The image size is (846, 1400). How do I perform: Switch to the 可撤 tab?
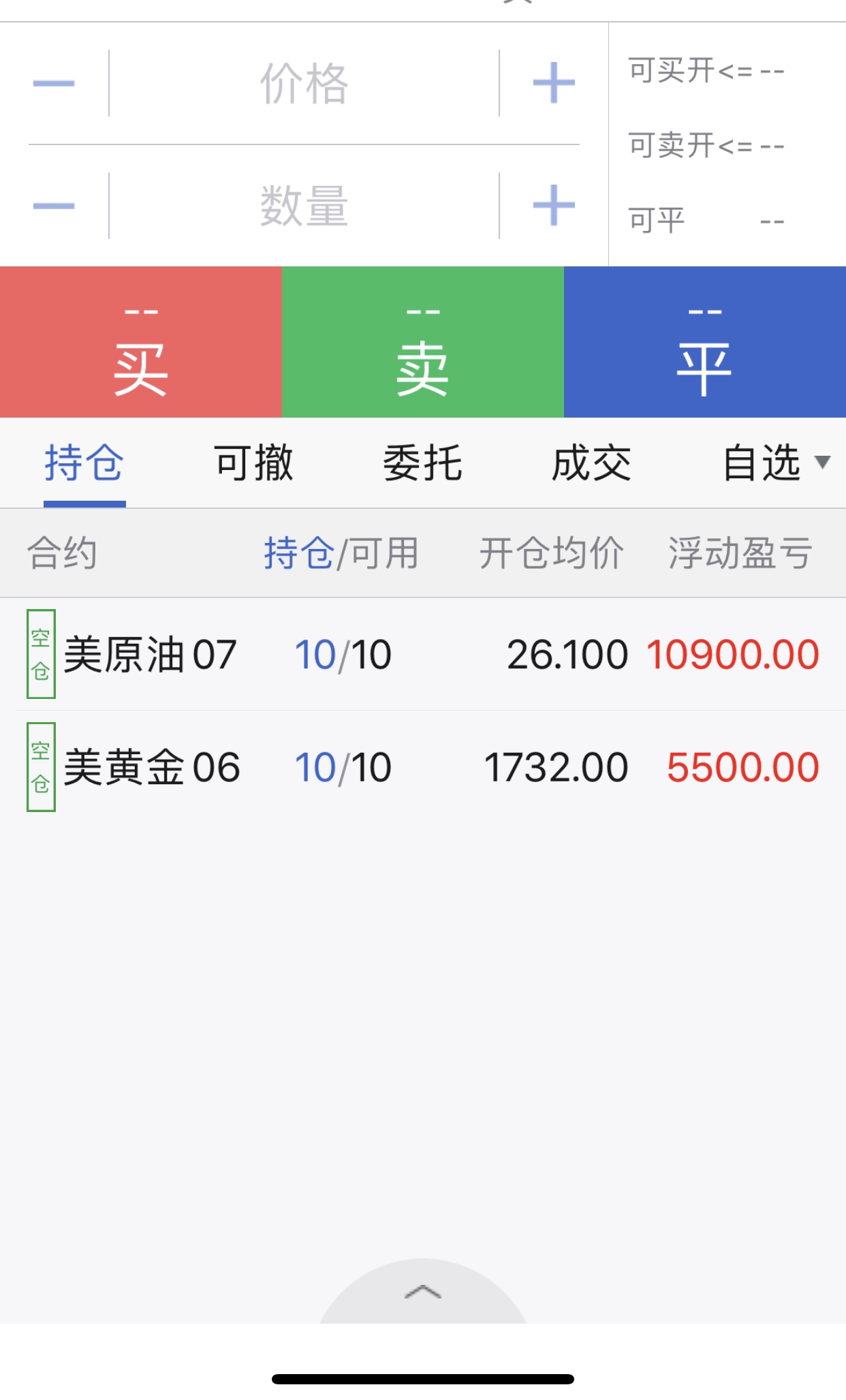point(253,463)
